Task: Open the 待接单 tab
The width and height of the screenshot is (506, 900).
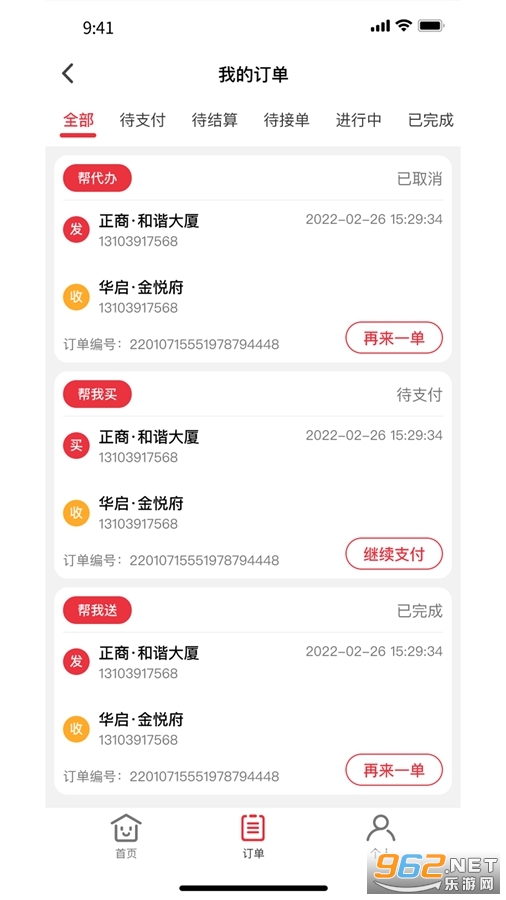Action: pyautogui.click(x=286, y=120)
